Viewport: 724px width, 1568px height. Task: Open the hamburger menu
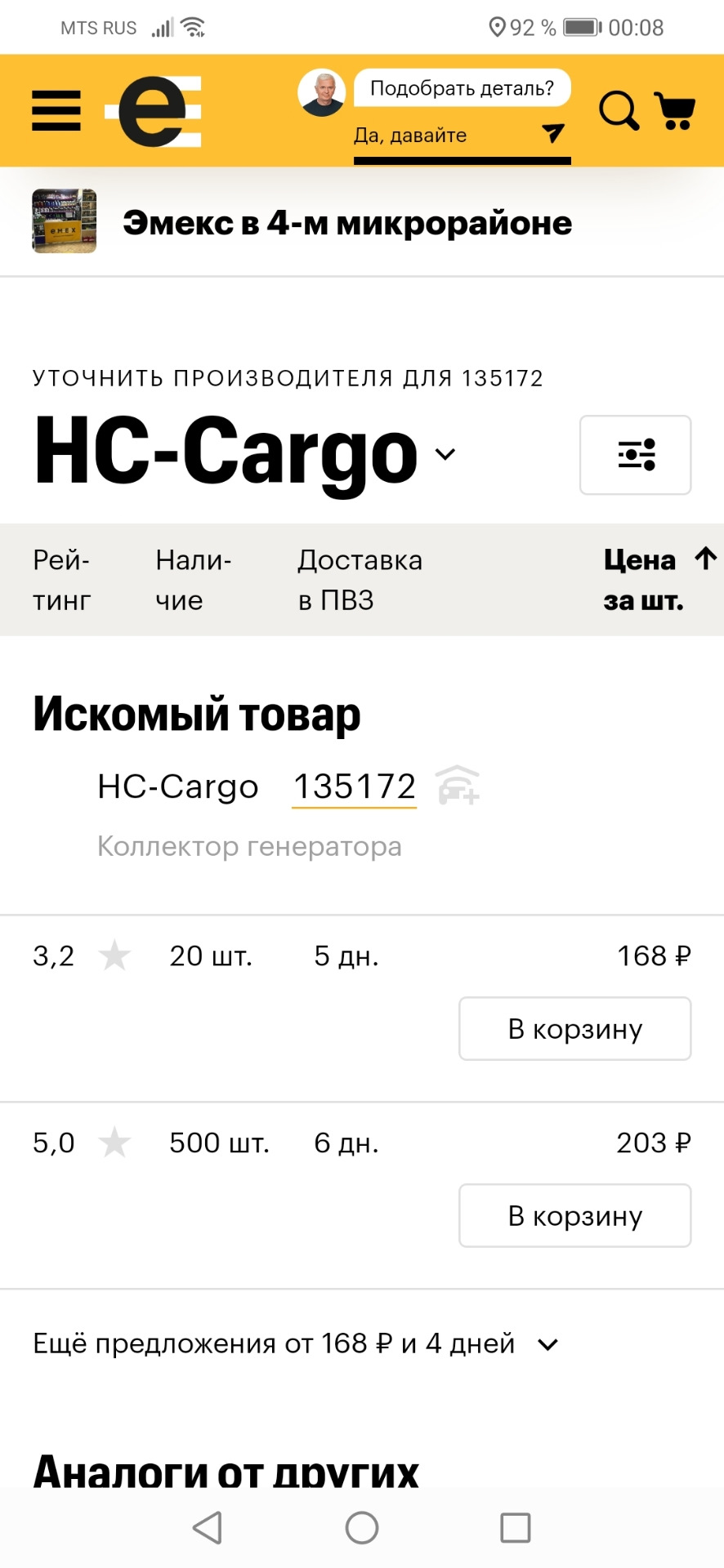click(56, 111)
